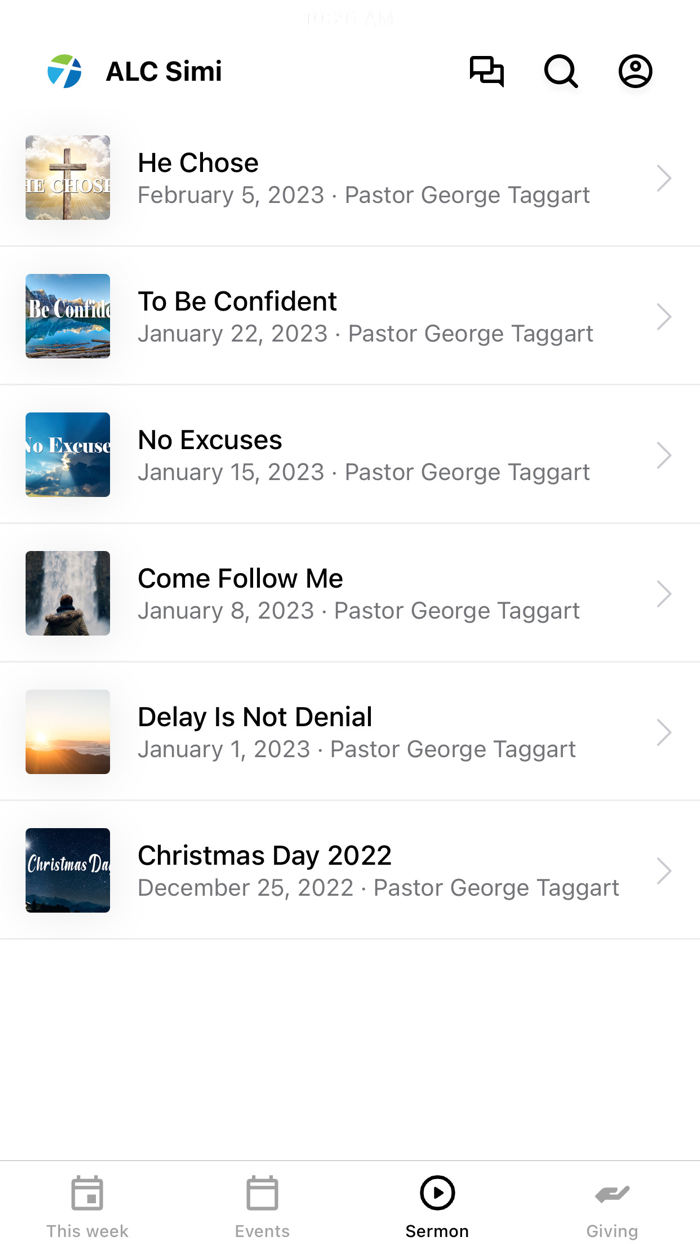Switch to the This week tab
The height and width of the screenshot is (1244, 700).
point(87,1205)
